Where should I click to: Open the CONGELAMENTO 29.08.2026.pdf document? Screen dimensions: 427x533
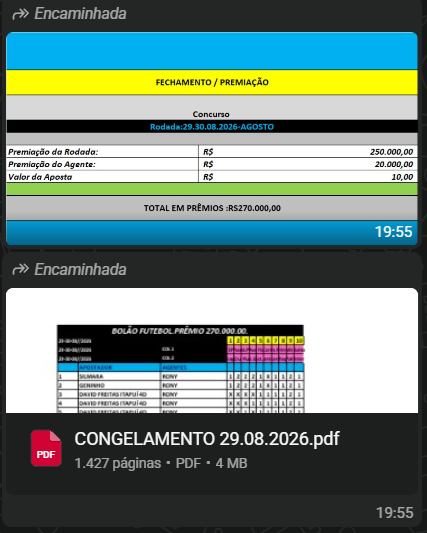click(x=212, y=391)
